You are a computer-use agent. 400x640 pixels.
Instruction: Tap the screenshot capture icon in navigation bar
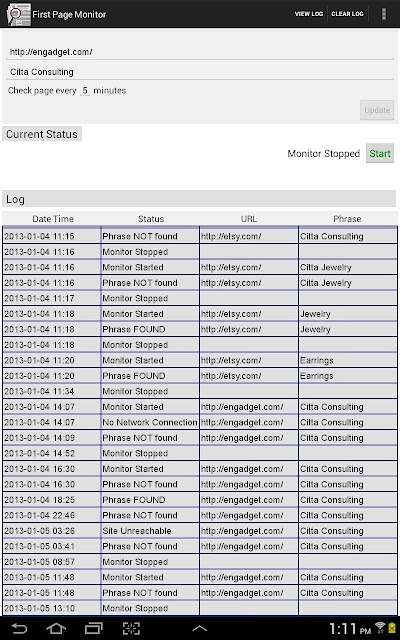131,628
